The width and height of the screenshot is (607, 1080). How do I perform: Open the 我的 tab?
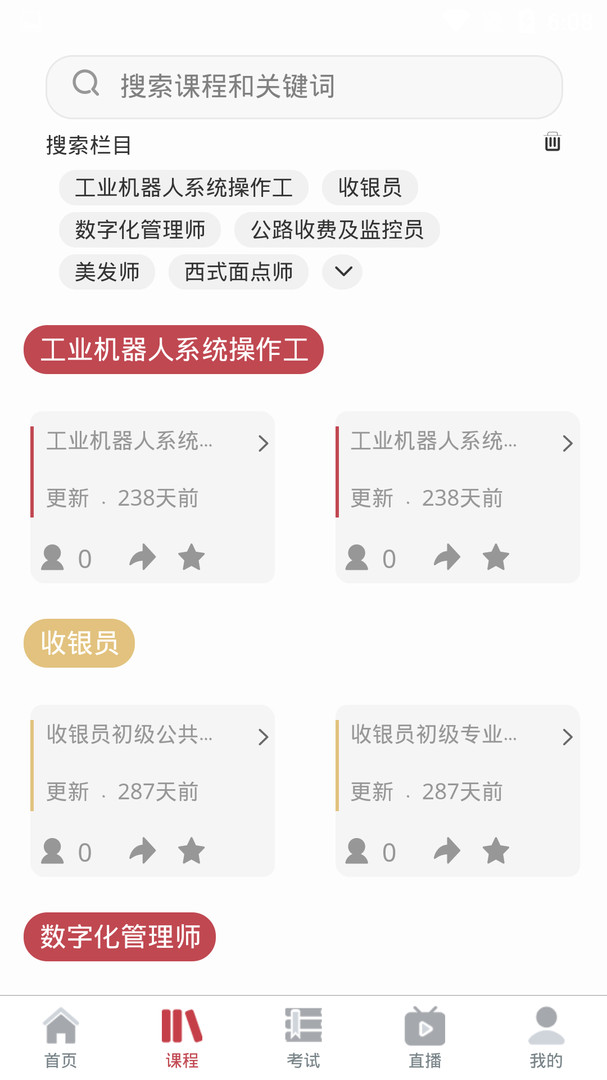tap(546, 1038)
